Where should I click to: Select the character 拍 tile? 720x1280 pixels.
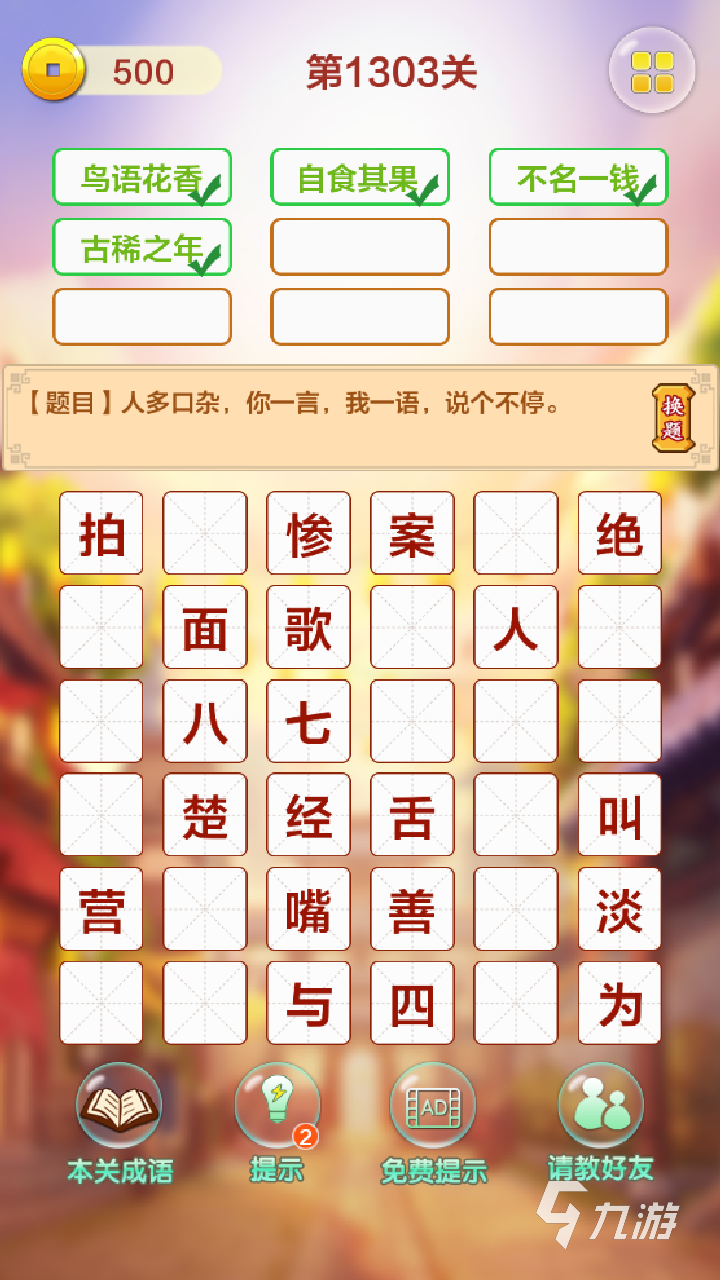coord(101,533)
